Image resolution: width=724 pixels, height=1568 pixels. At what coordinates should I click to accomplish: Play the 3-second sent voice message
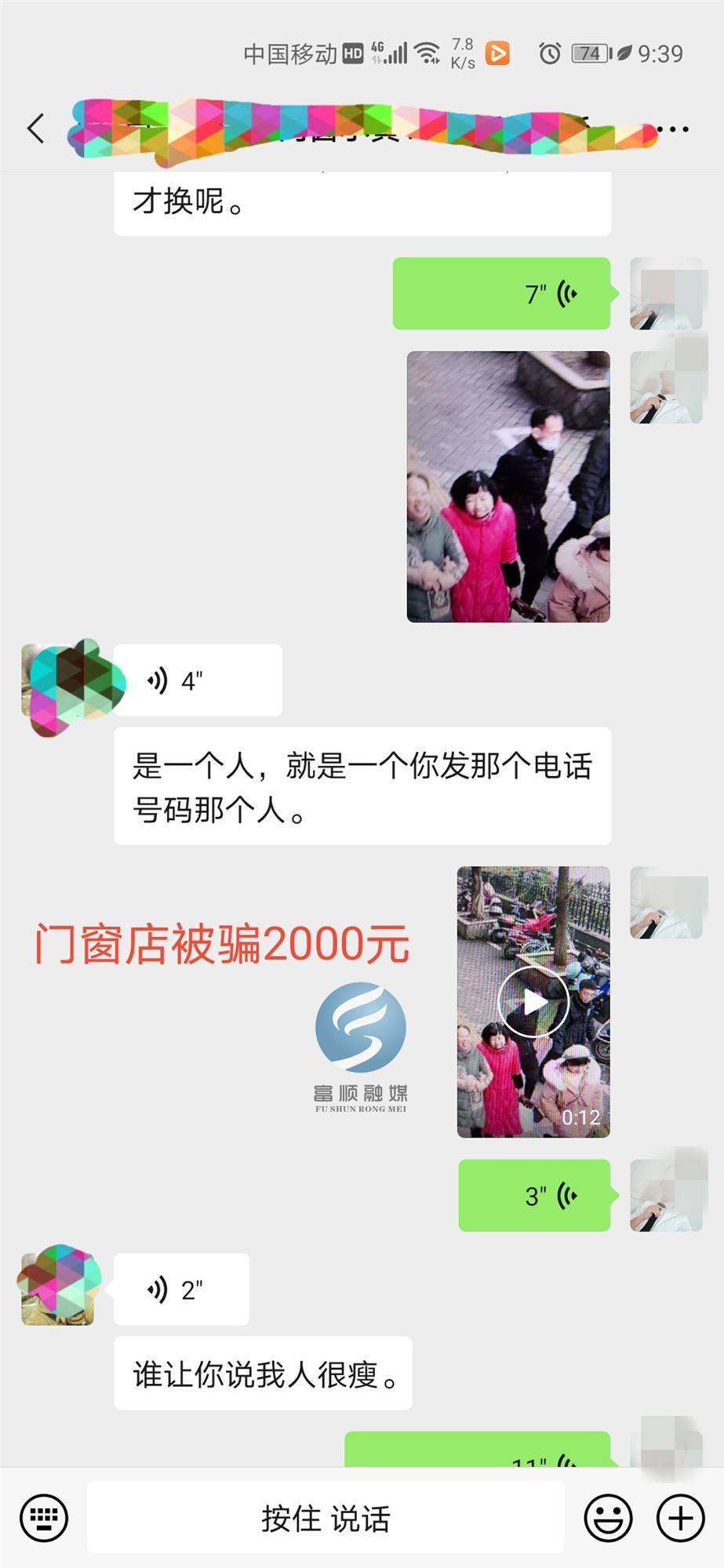pos(534,1196)
